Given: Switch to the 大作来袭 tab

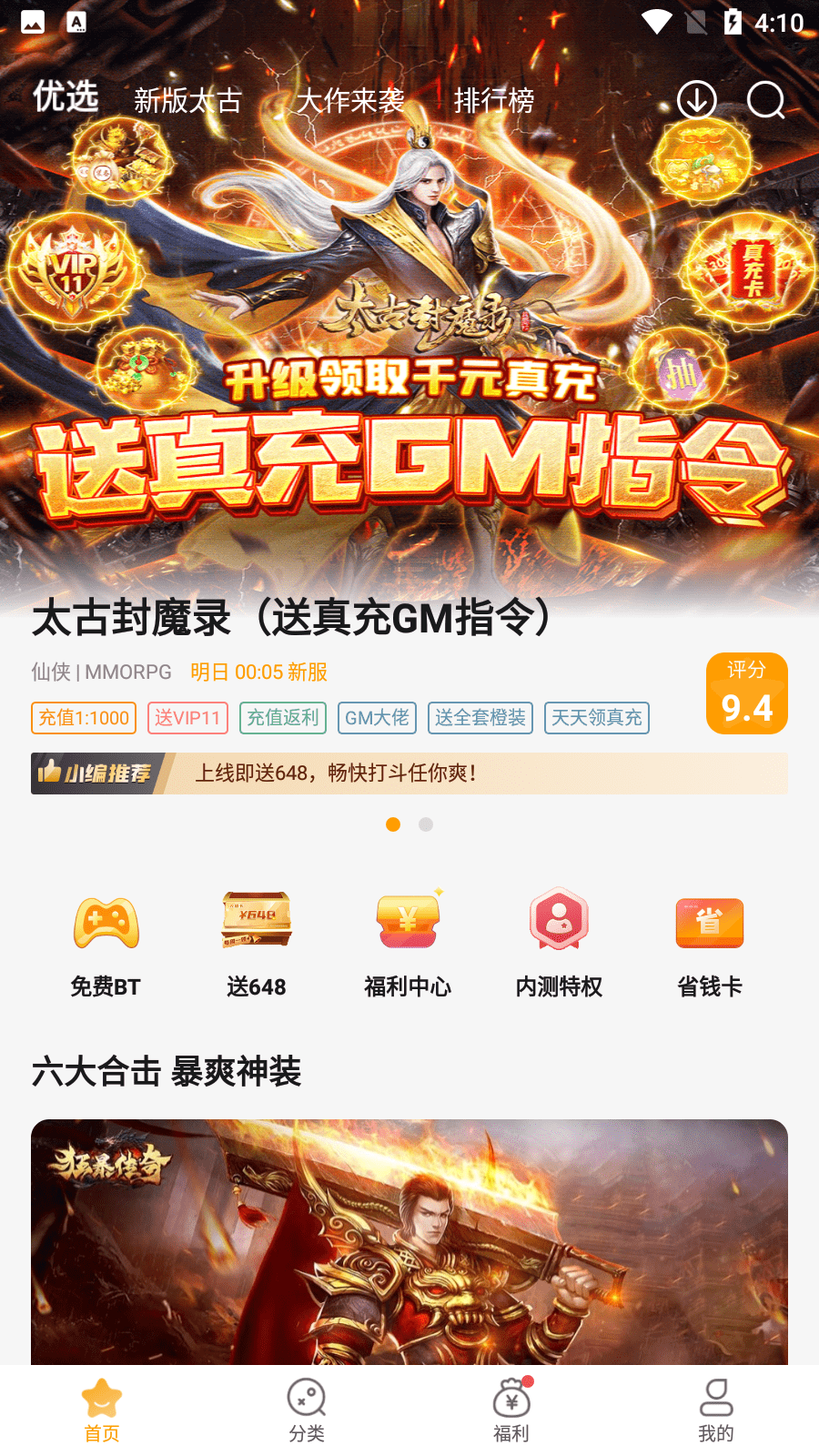Looking at the screenshot, I should coord(350,100).
